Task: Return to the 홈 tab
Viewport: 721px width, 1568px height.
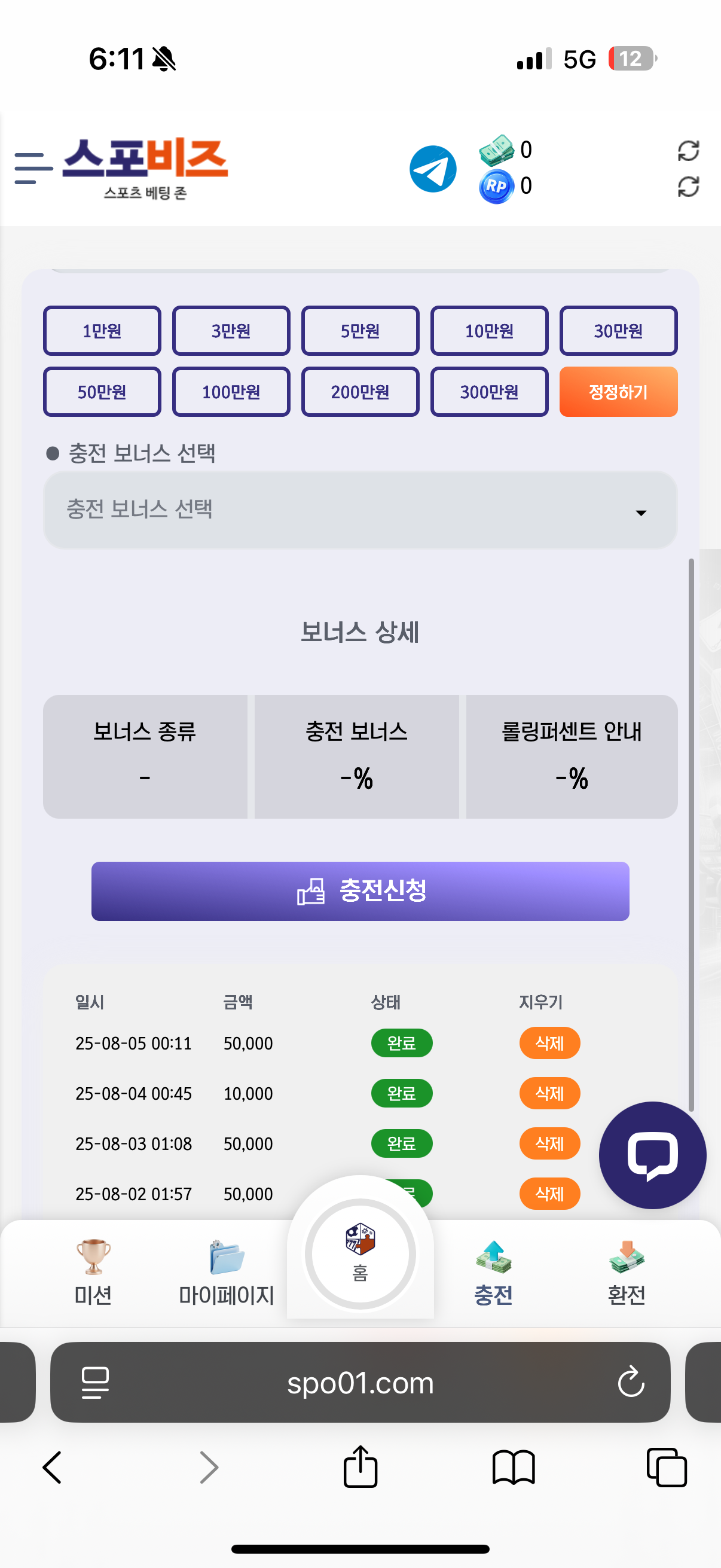Action: pyautogui.click(x=360, y=1253)
